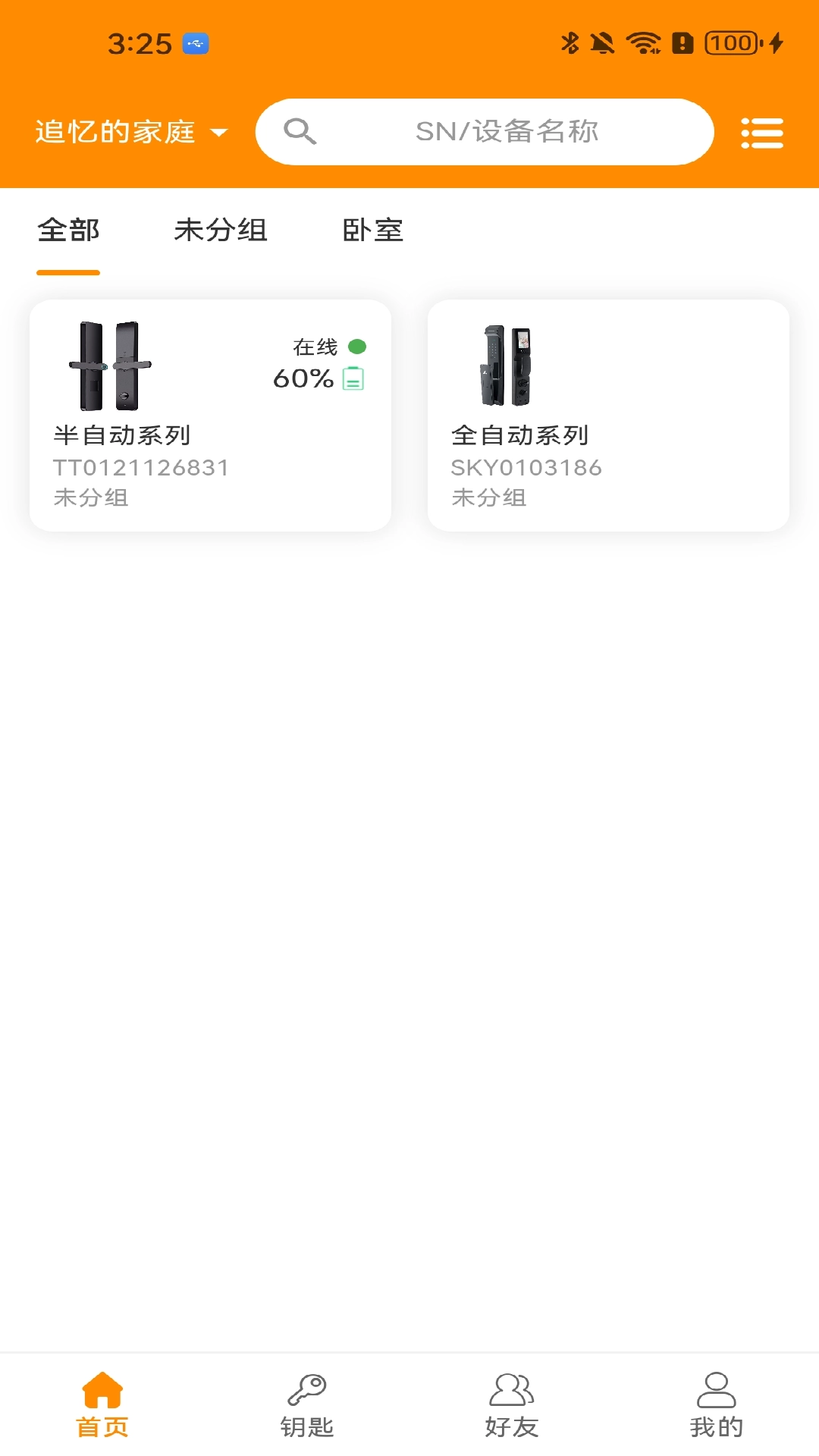Switch to the 卧室 tab
Viewport: 819px width, 1456px height.
(372, 231)
